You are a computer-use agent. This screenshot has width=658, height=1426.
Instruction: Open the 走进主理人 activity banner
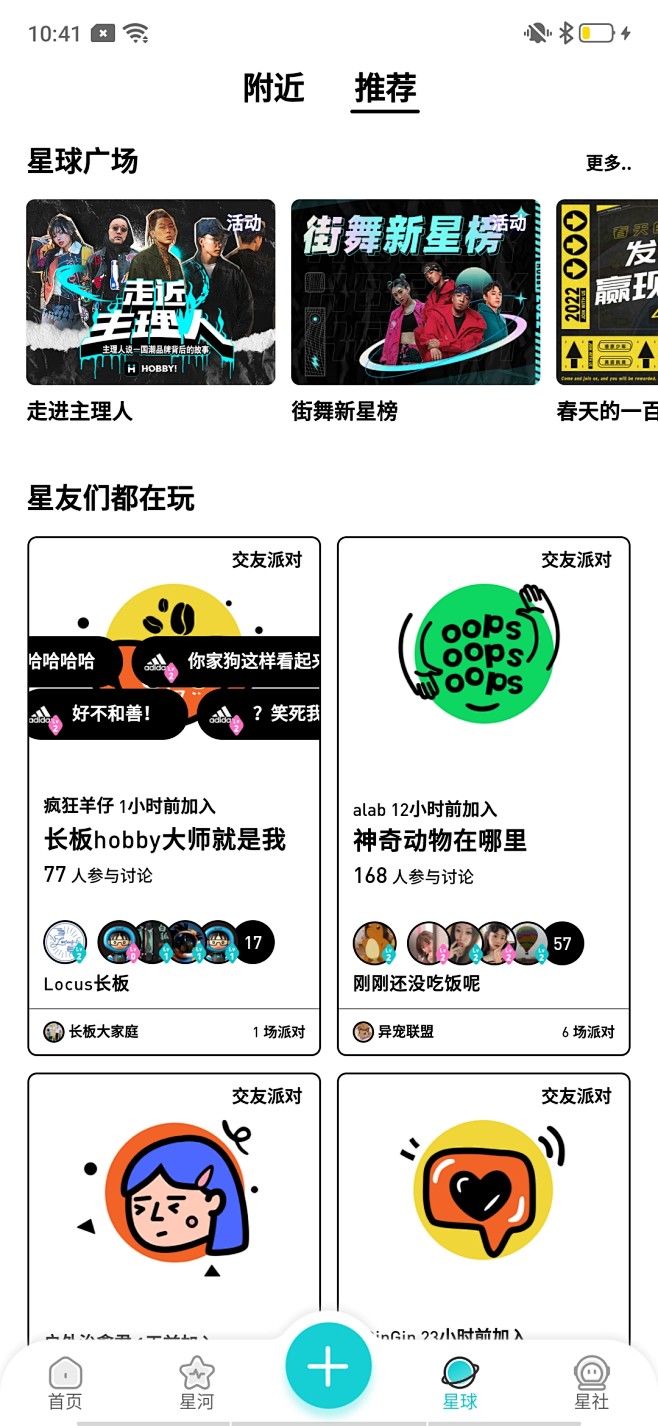[151, 292]
